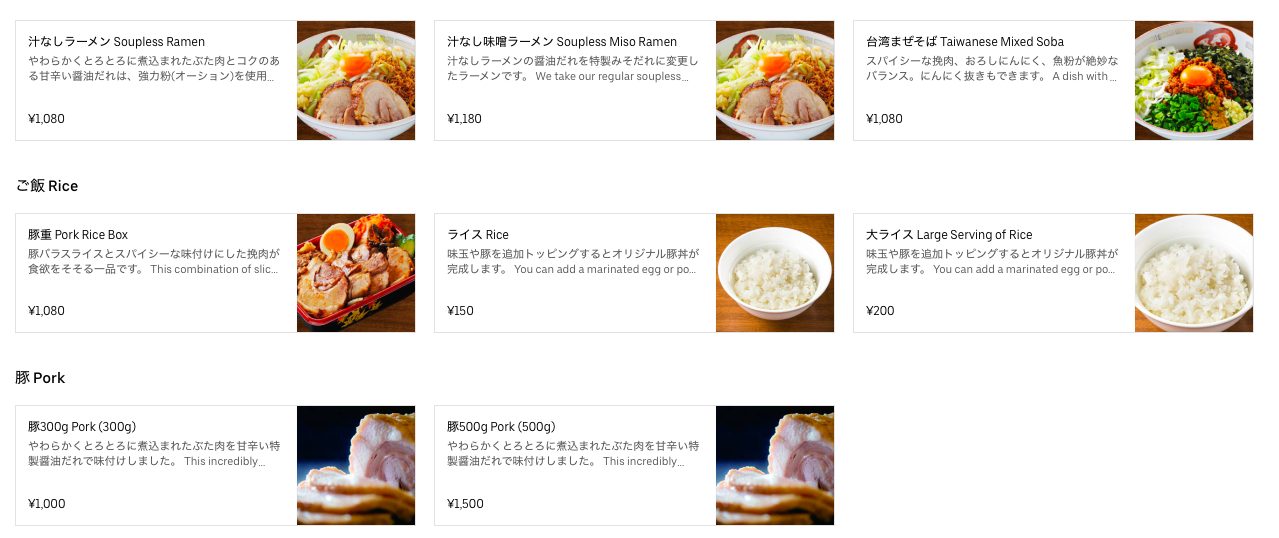Open Large Serving of Rice card

pos(1052,272)
